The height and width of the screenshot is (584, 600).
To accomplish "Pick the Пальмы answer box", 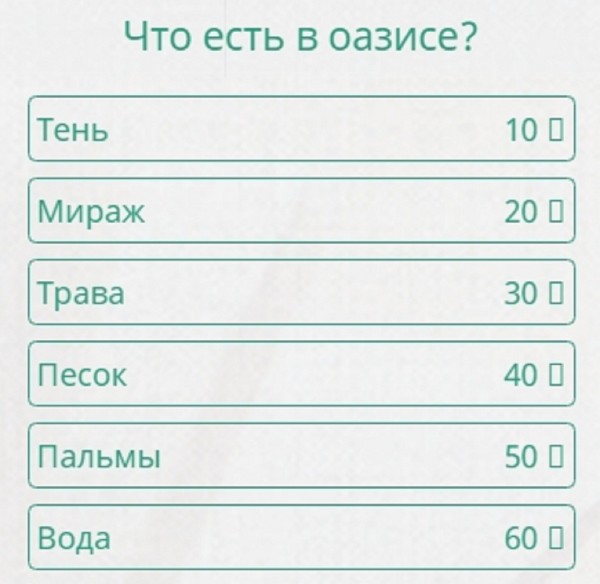I will (300, 457).
